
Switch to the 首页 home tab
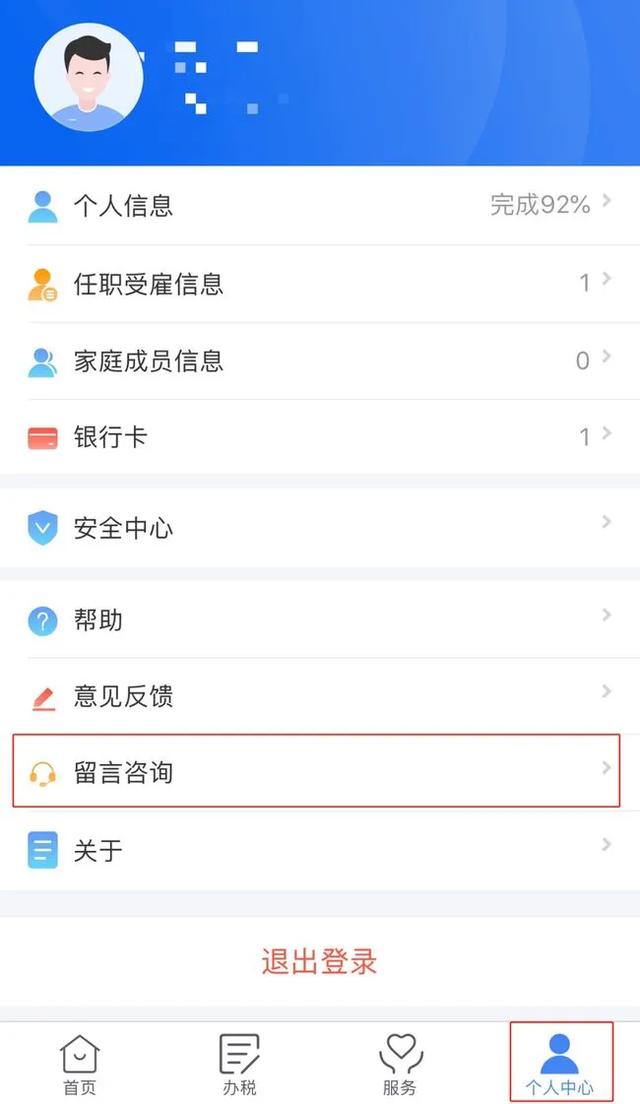coord(80,1064)
